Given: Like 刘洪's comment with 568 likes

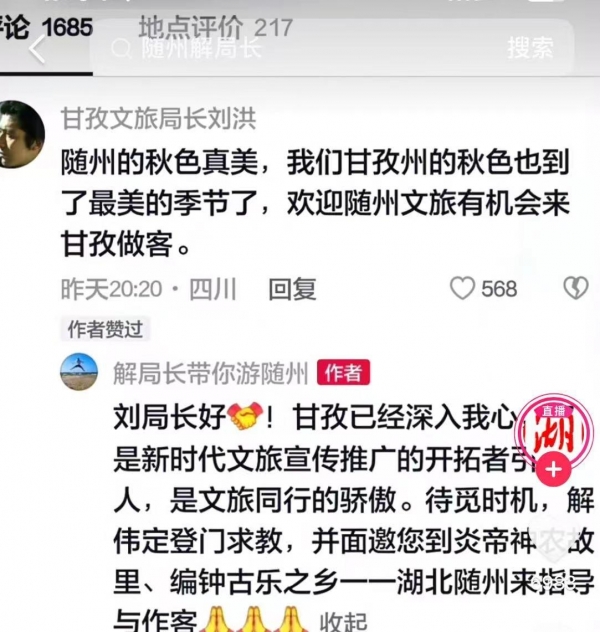Looking at the screenshot, I should pyautogui.click(x=463, y=289).
